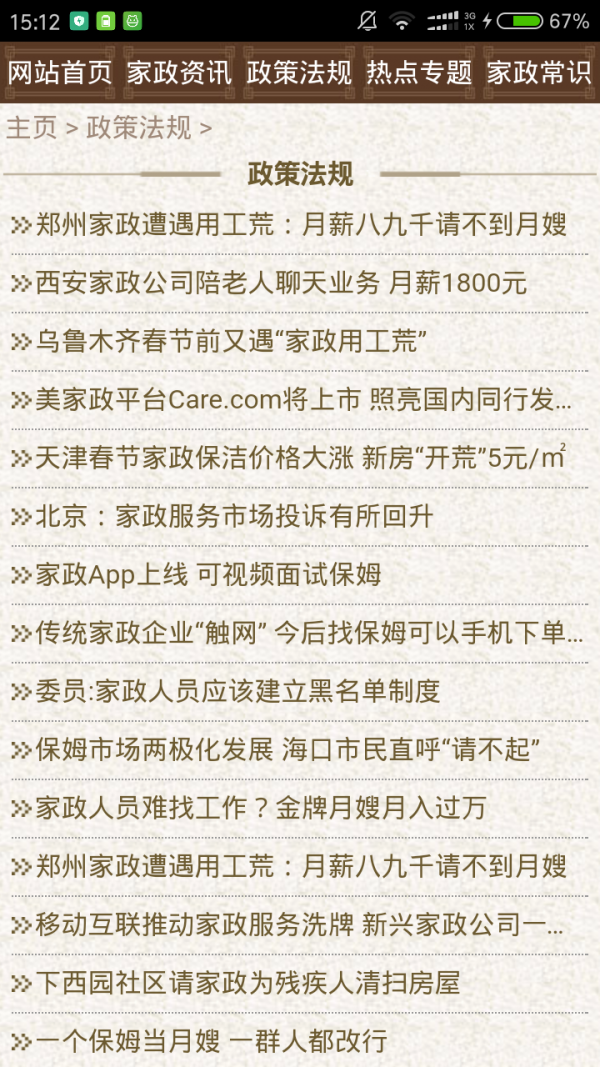Tap the 主页 breadcrumb link
This screenshot has width=600, height=1067.
pyautogui.click(x=32, y=128)
